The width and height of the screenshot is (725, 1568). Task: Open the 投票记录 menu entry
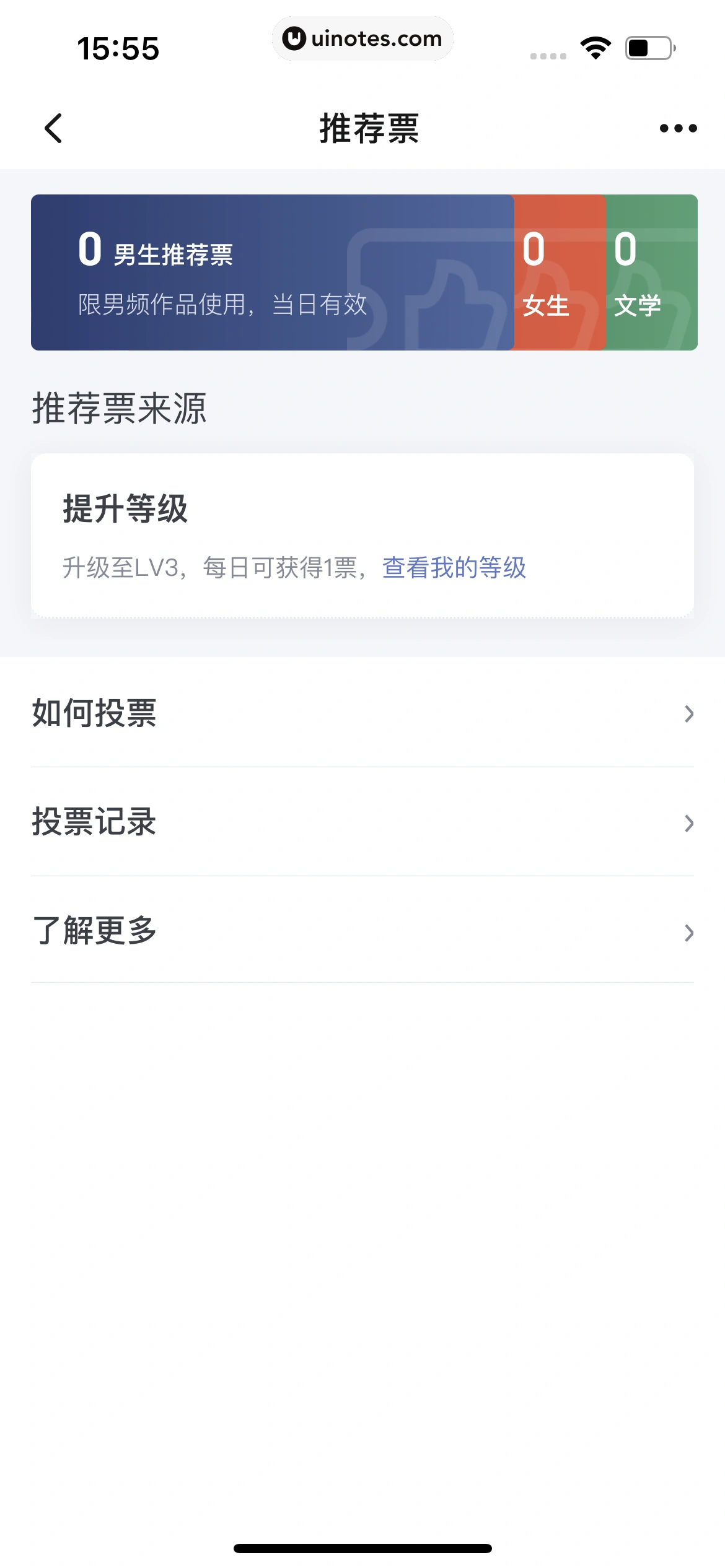(x=95, y=823)
